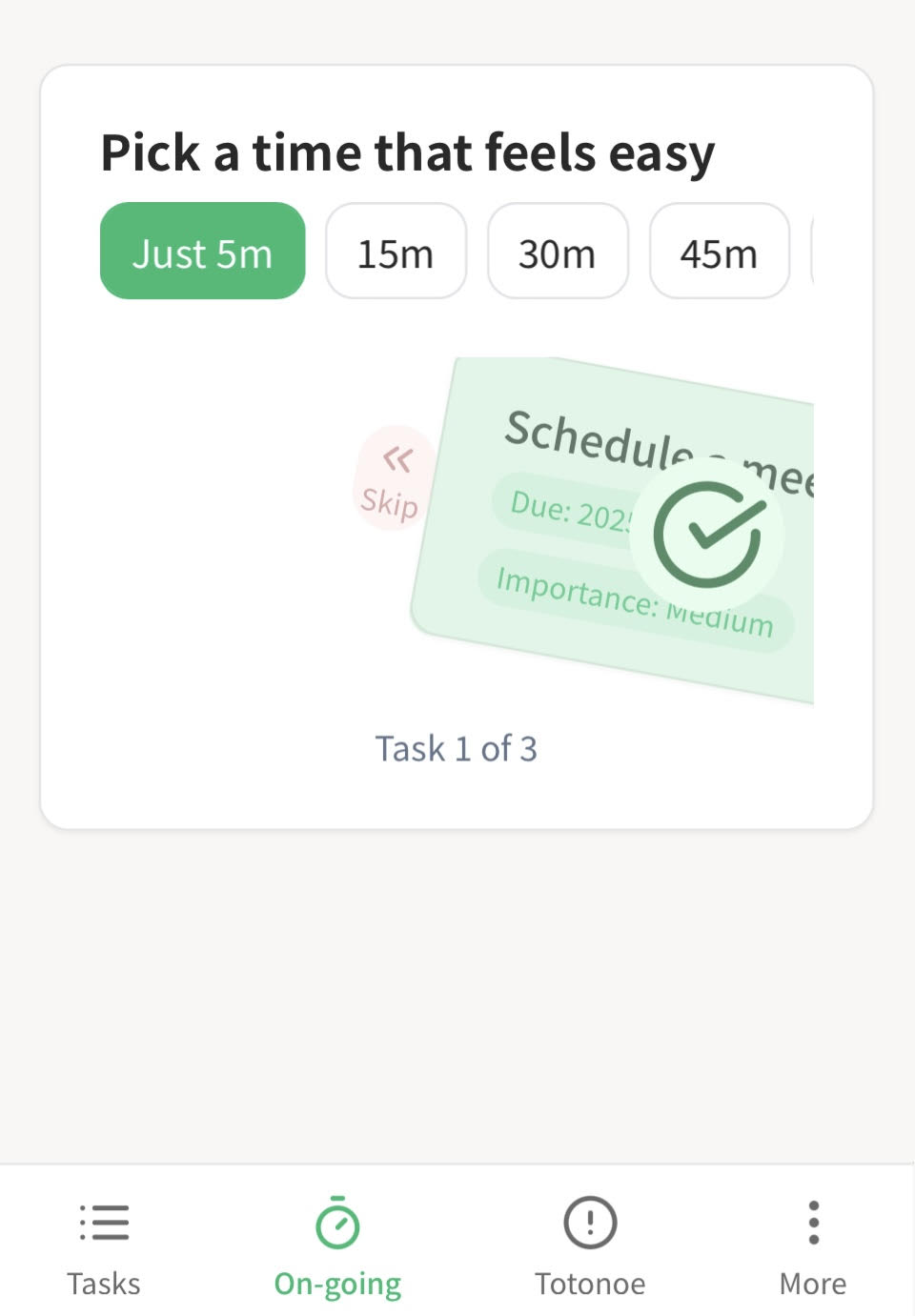Choose the 45m time chip

(x=719, y=251)
